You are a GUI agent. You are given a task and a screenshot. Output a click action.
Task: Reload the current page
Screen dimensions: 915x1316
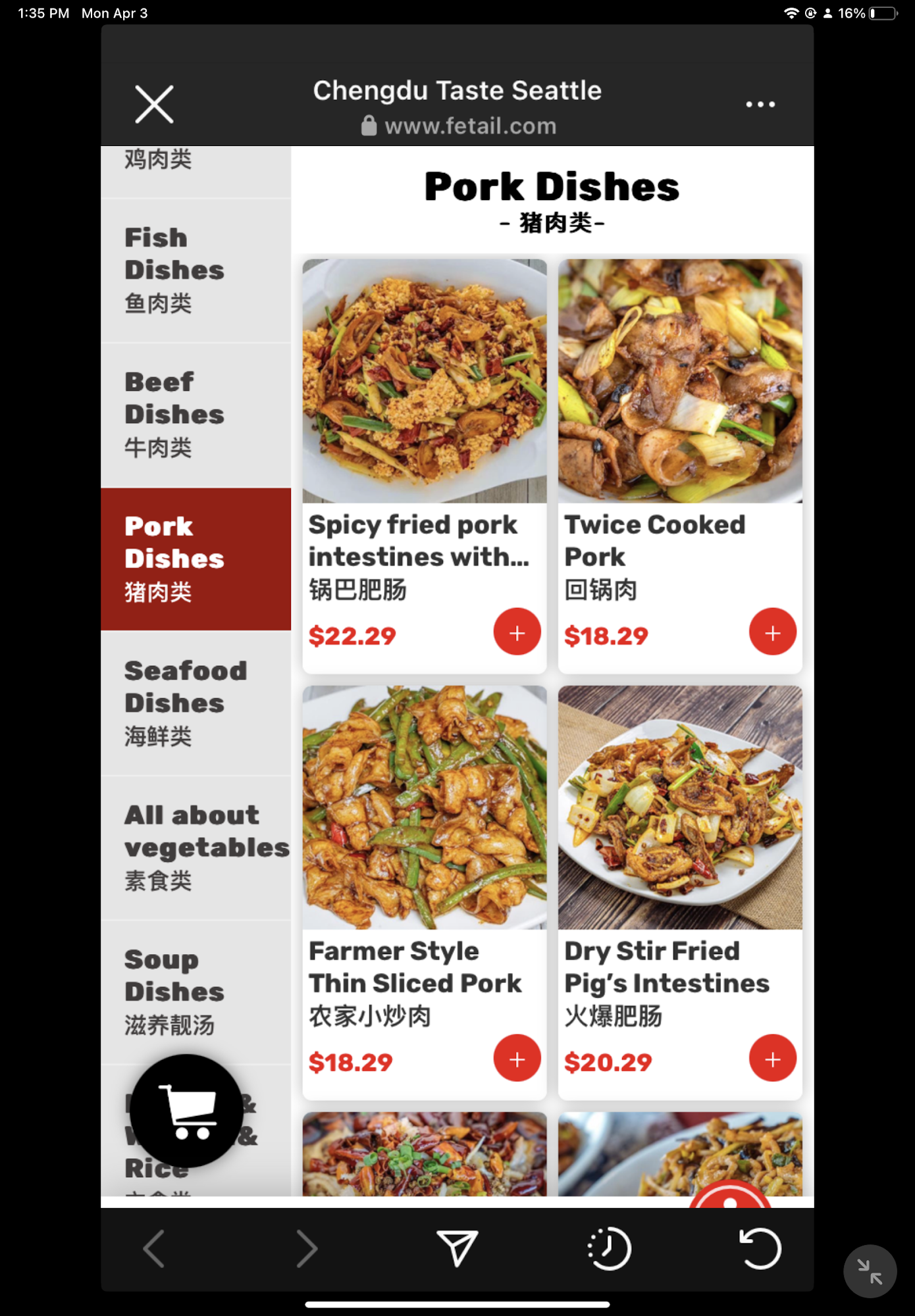[x=760, y=1248]
